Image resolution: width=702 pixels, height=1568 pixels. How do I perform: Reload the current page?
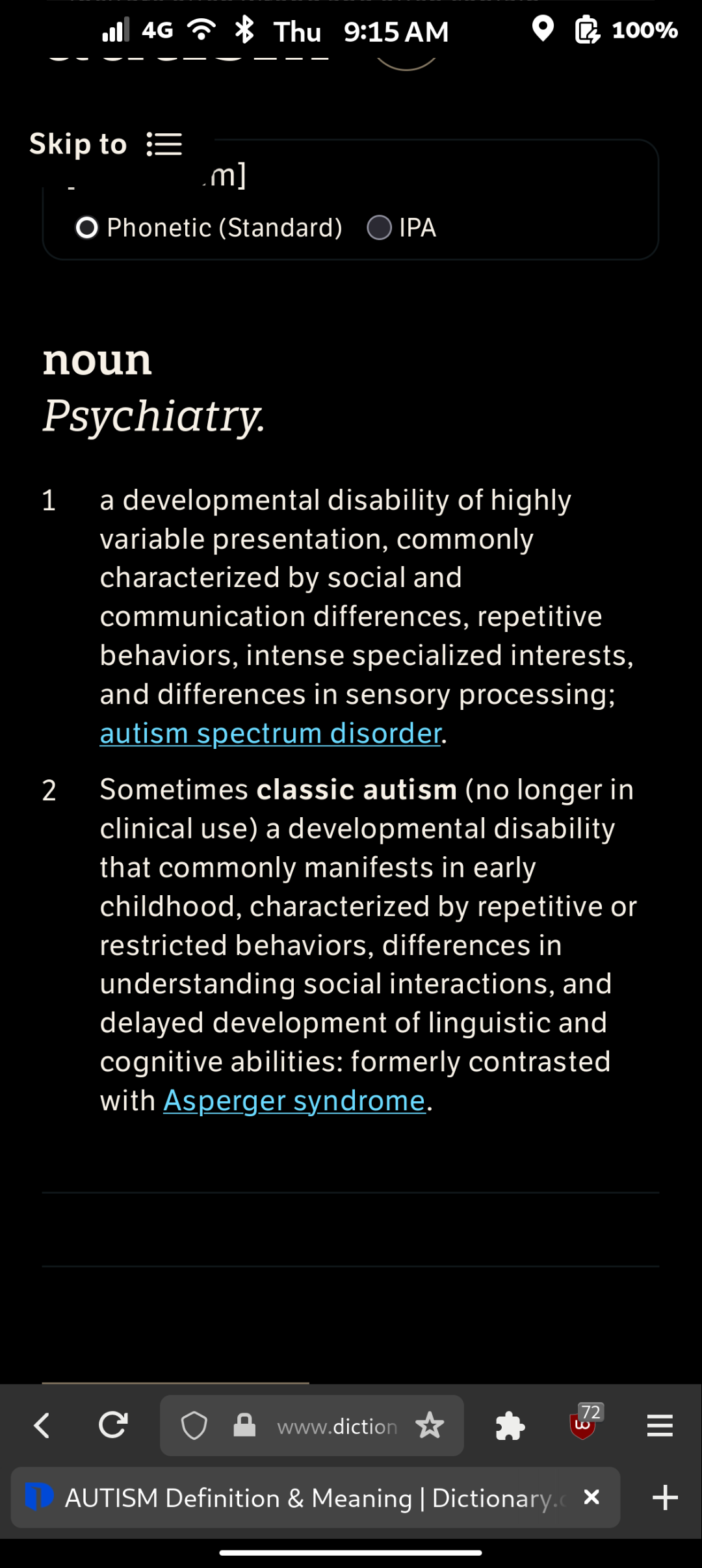click(113, 1426)
